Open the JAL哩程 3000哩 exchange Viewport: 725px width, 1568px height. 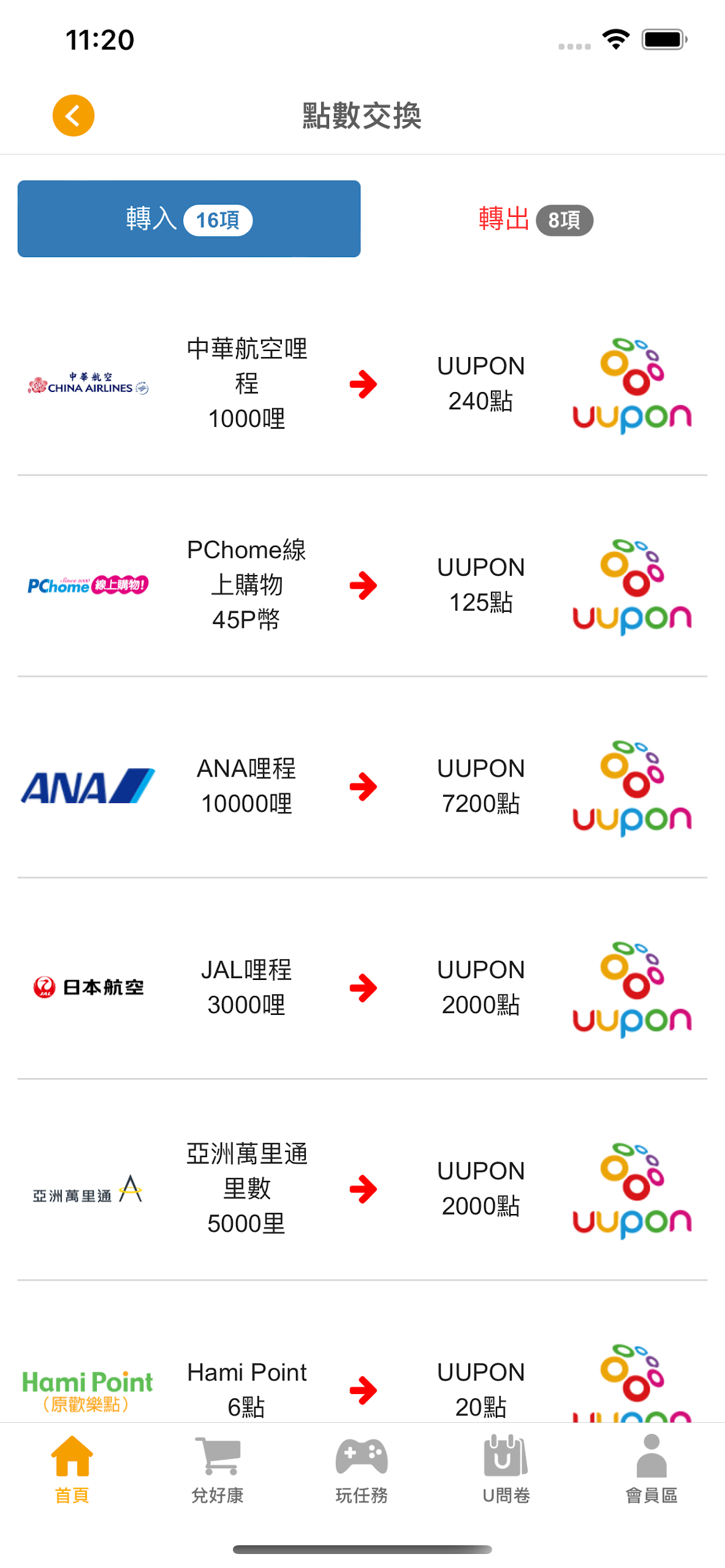click(x=362, y=987)
